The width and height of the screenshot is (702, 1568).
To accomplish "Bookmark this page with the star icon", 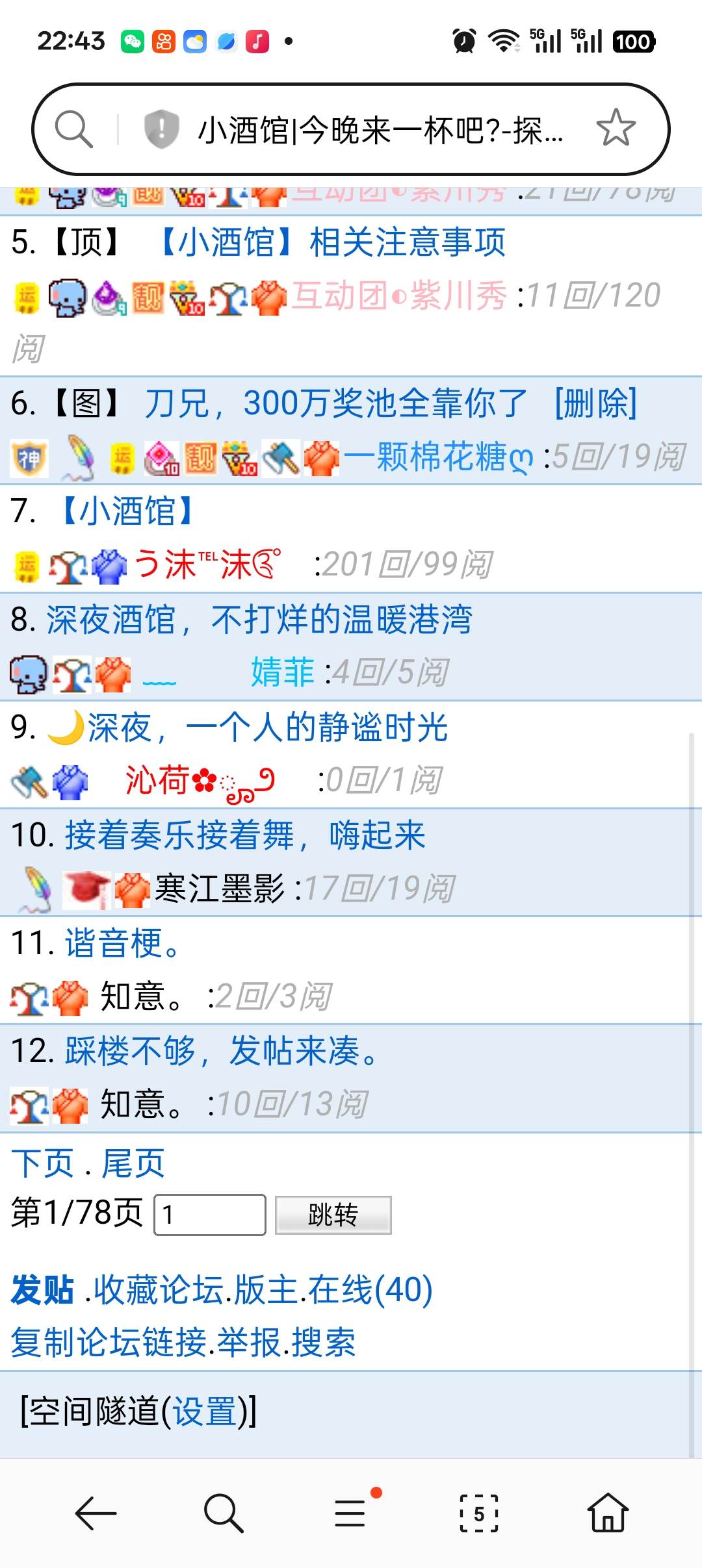I will [615, 128].
